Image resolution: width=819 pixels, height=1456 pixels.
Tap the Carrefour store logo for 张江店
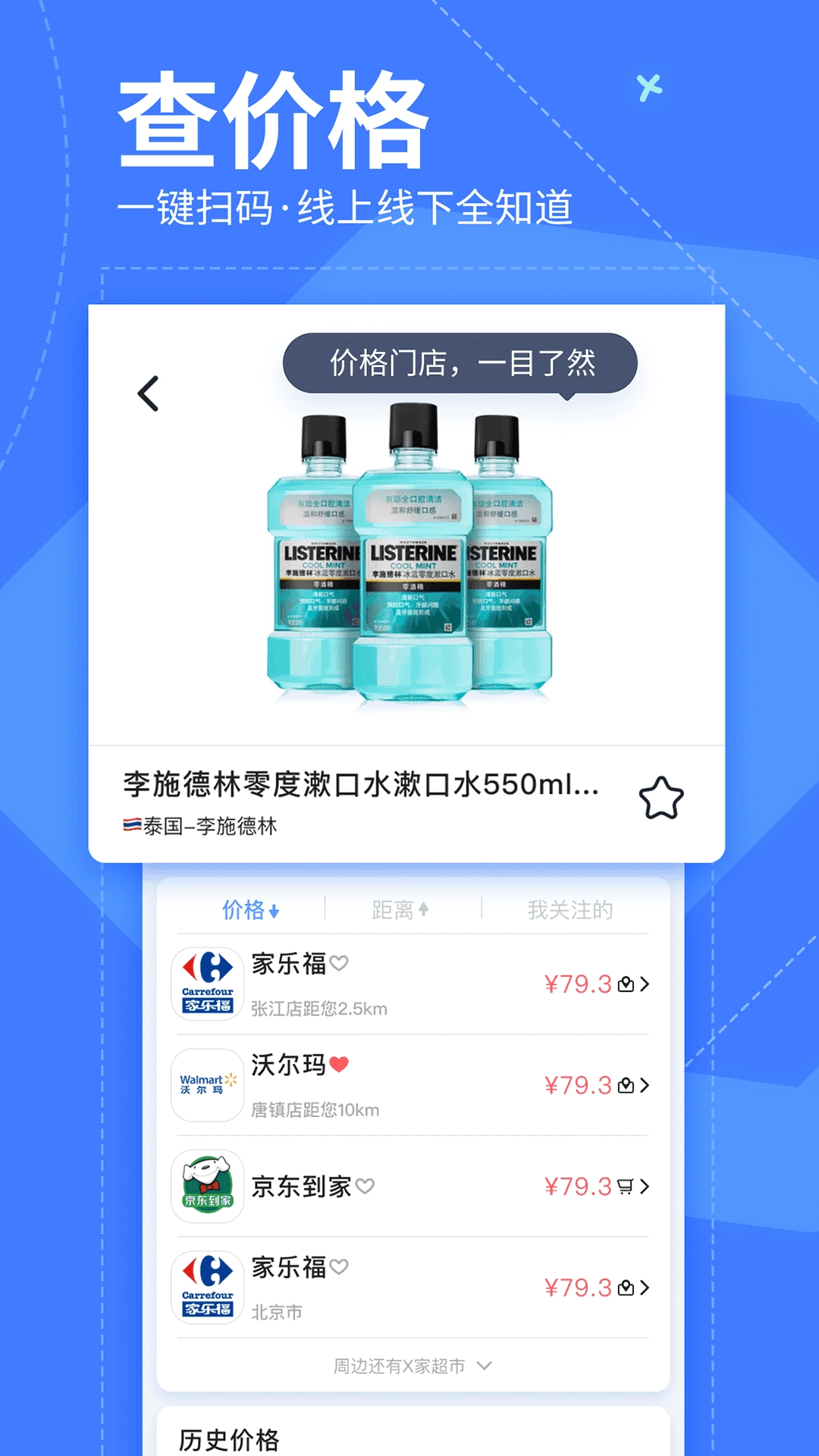[206, 982]
